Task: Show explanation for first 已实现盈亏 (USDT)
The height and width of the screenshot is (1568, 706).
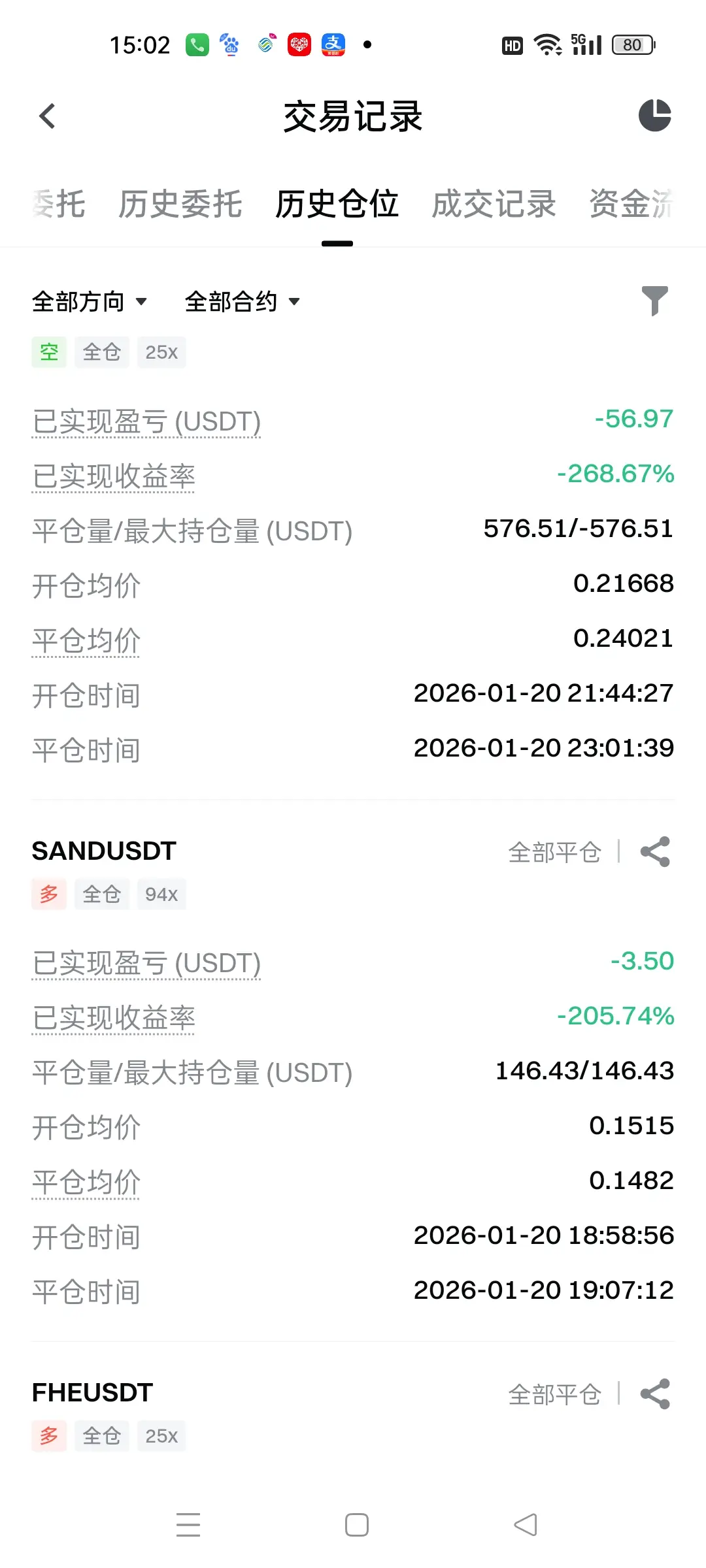Action: point(146,421)
